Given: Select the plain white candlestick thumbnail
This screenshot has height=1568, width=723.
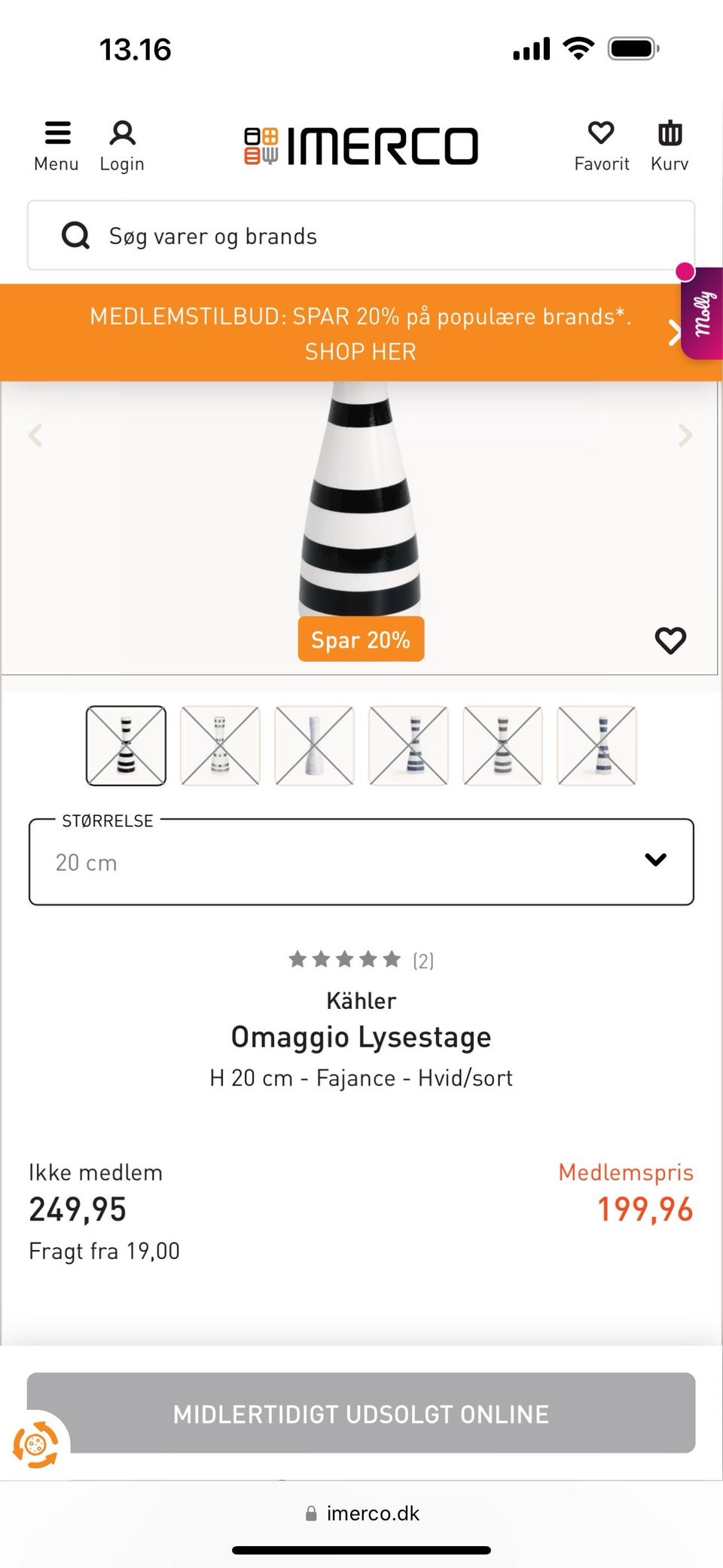Looking at the screenshot, I should click(313, 746).
